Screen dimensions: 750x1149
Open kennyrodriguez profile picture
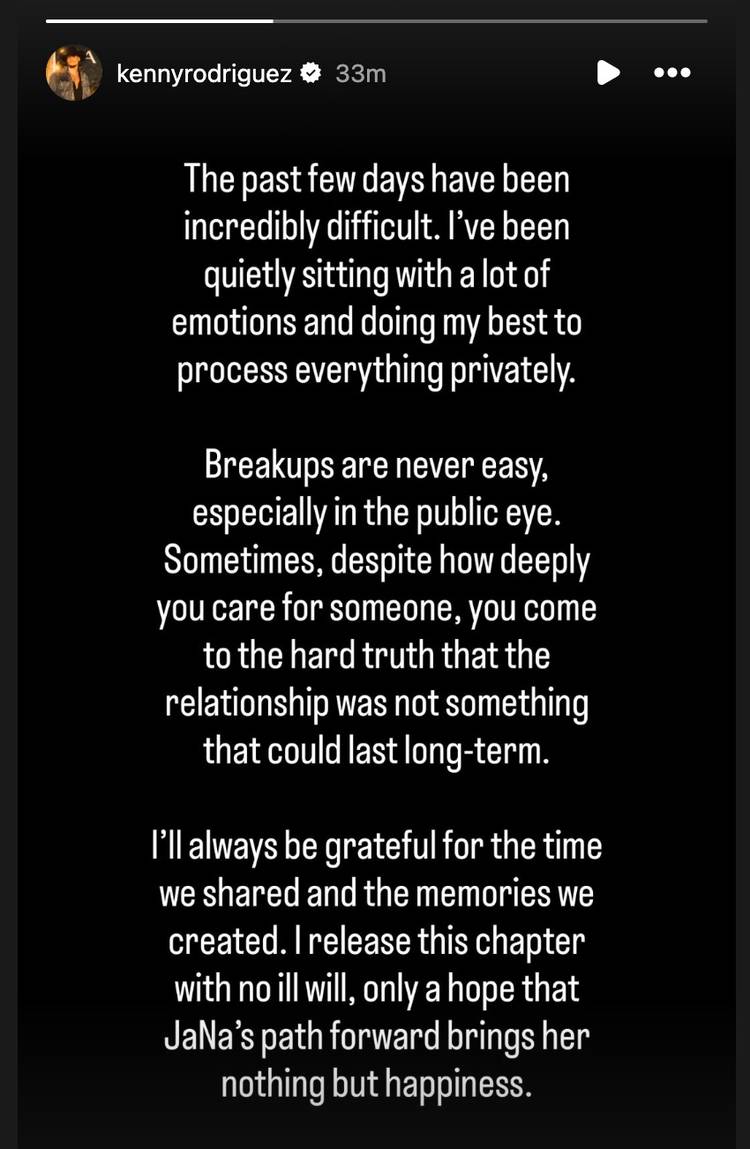[x=74, y=73]
